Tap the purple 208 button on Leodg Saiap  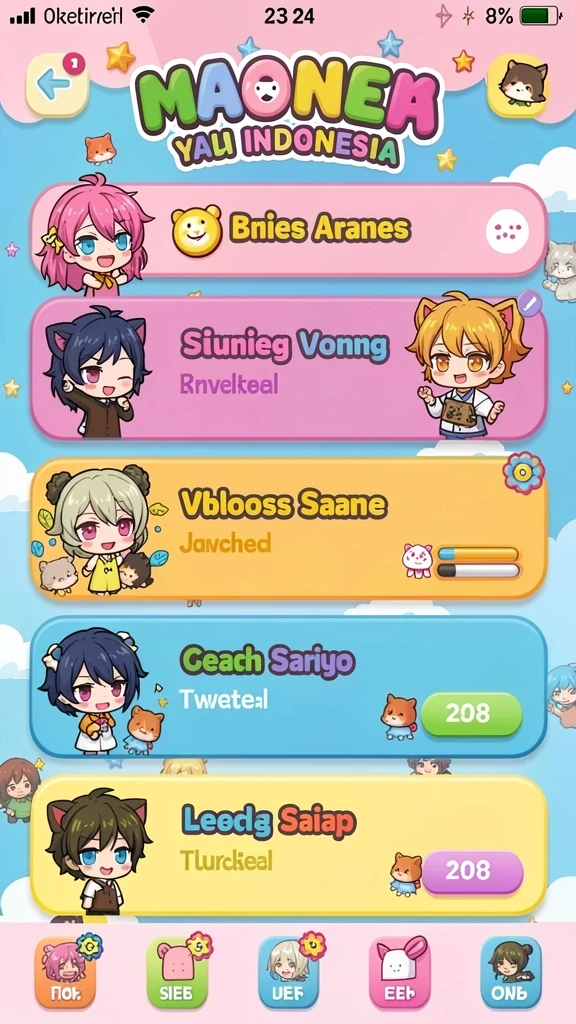click(x=472, y=872)
